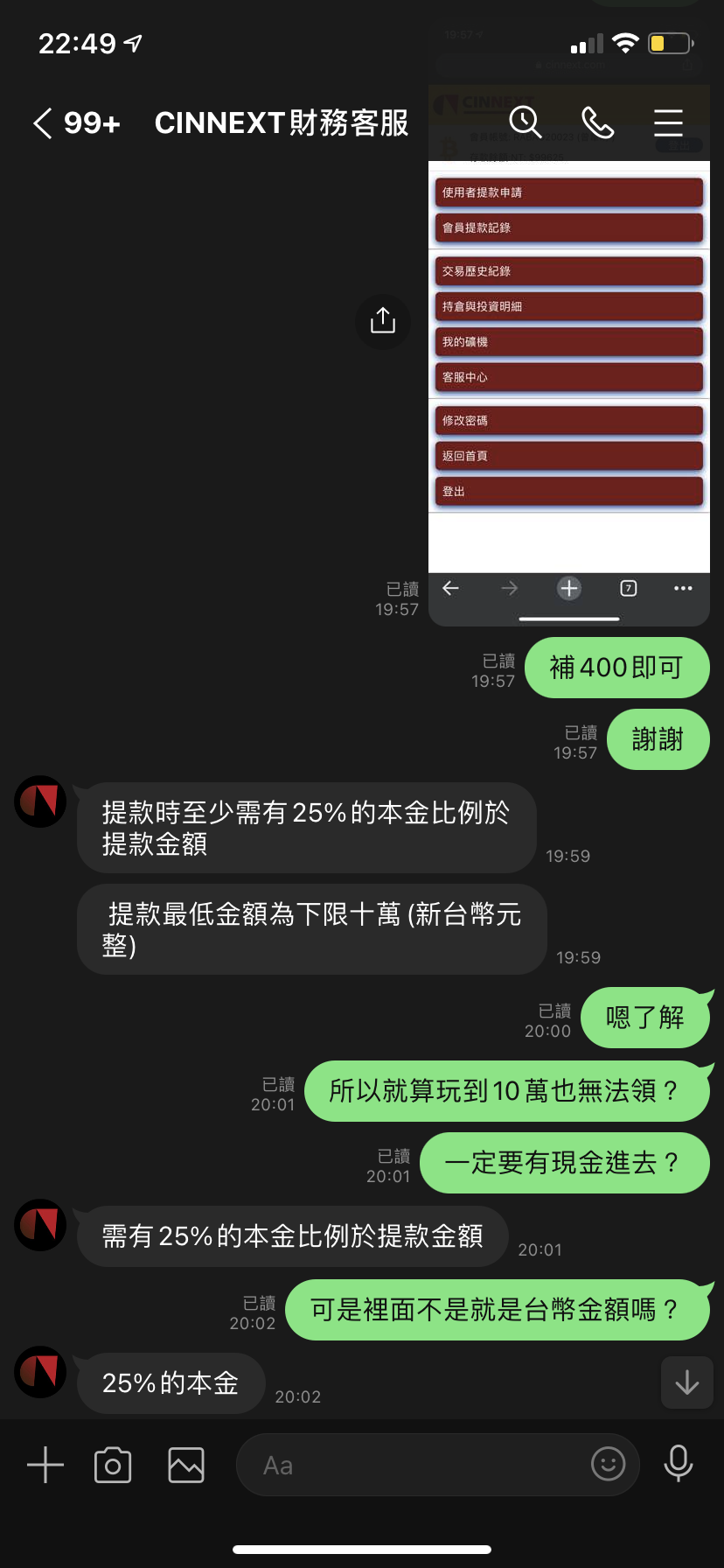This screenshot has height=1568, width=724.
Task: Pick a photo from the gallery
Action: pos(186,1465)
